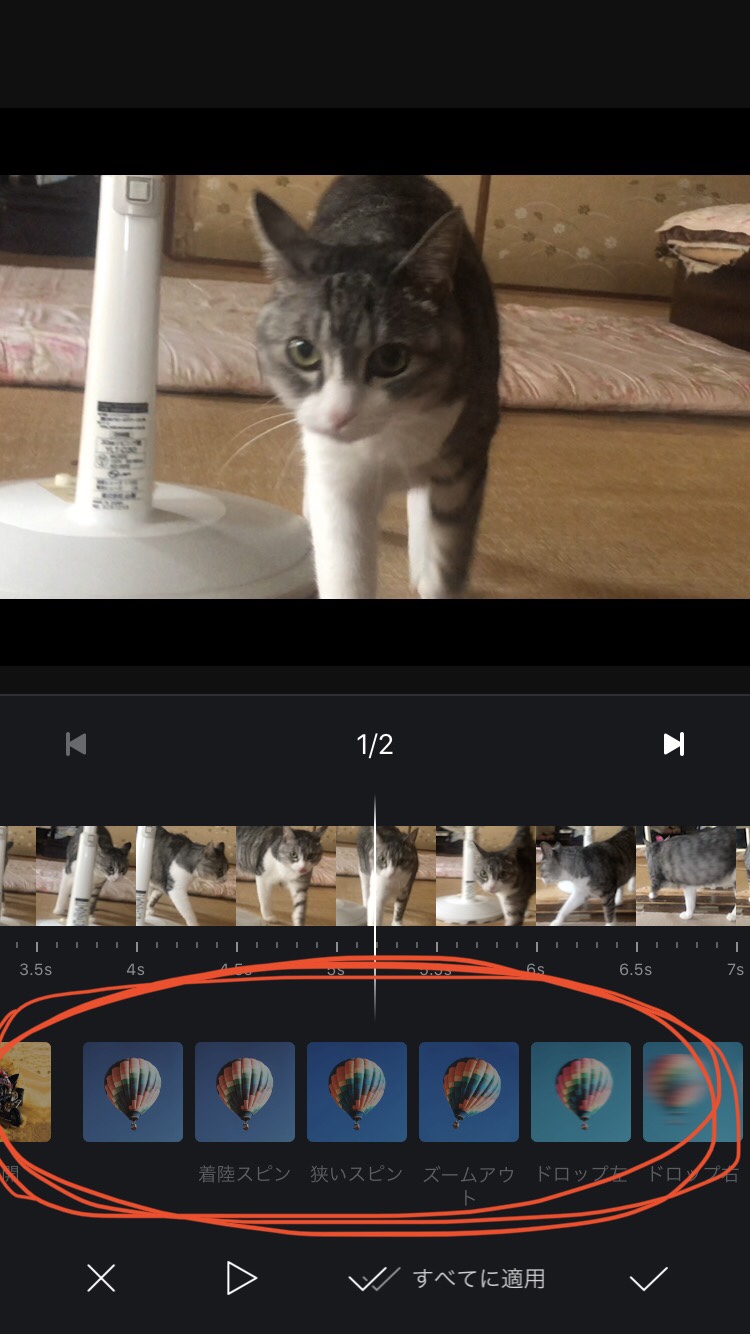Pick the ドロップ左 transition effect
The width and height of the screenshot is (750, 1334).
(581, 1092)
